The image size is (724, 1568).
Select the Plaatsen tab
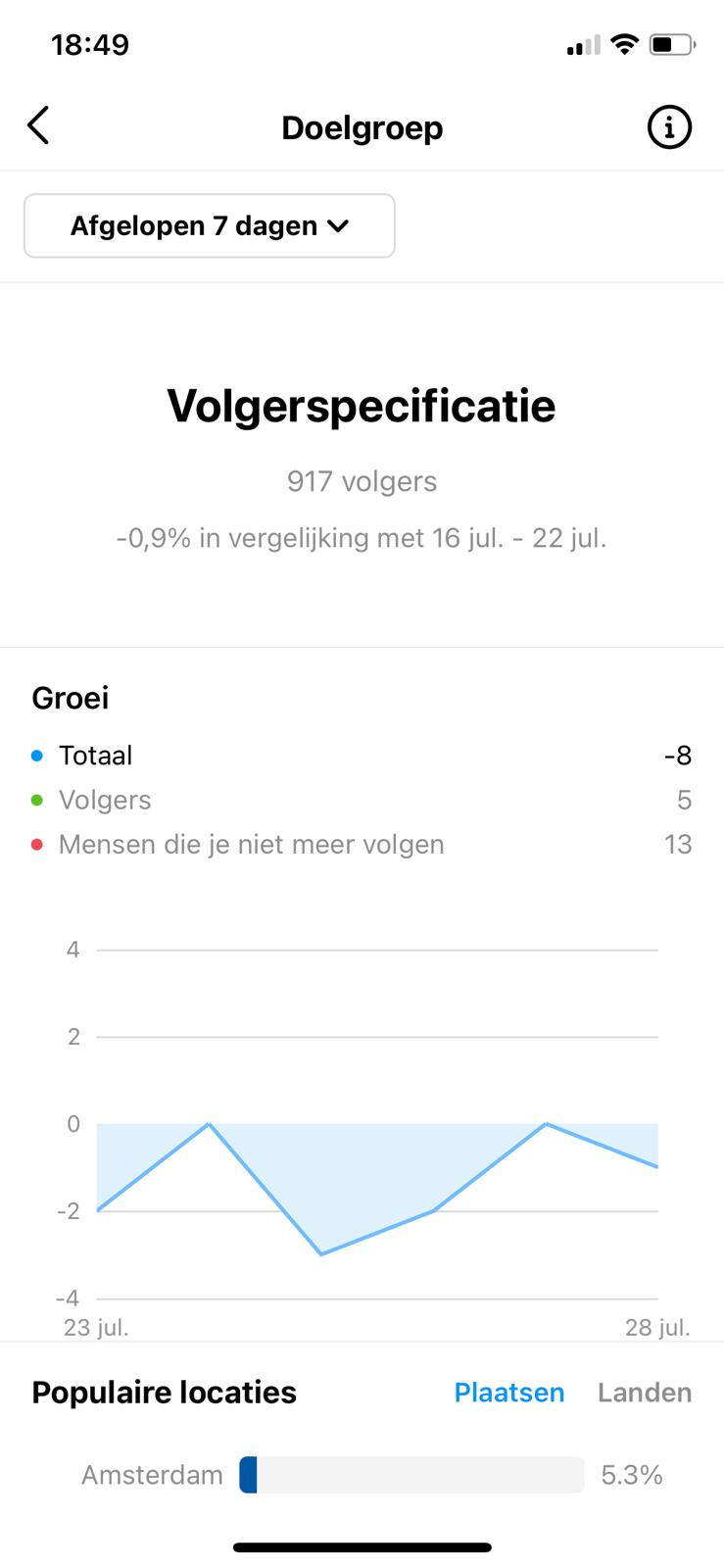click(509, 1393)
